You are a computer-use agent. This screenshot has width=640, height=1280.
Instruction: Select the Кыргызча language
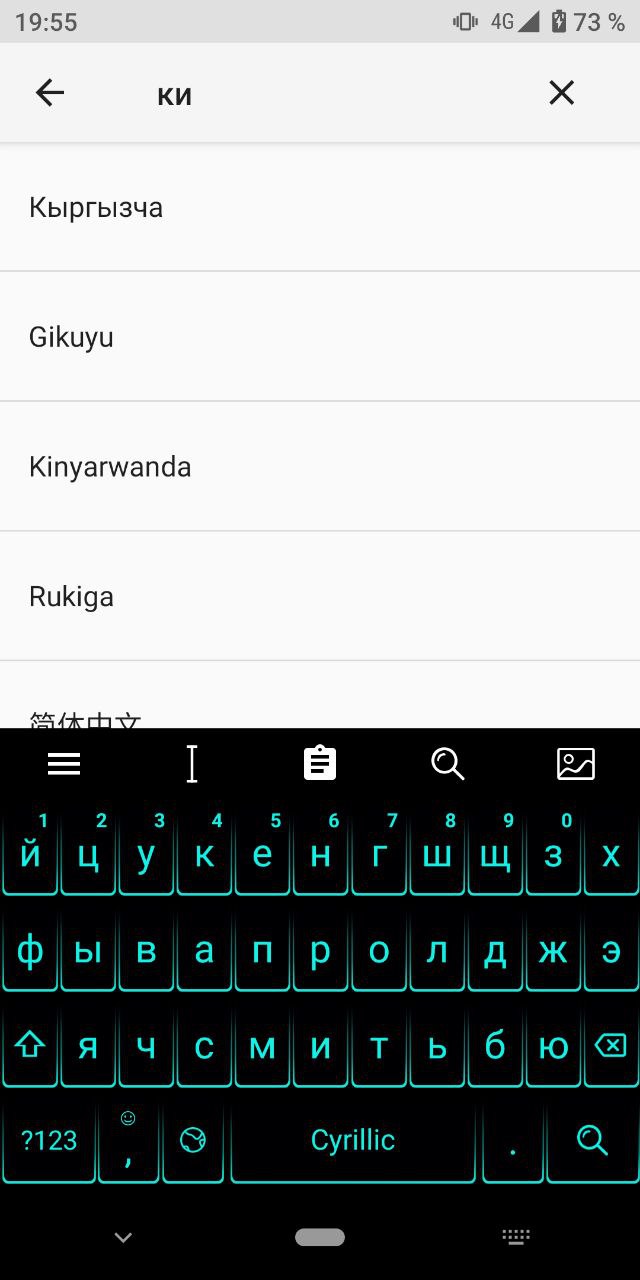click(x=320, y=207)
